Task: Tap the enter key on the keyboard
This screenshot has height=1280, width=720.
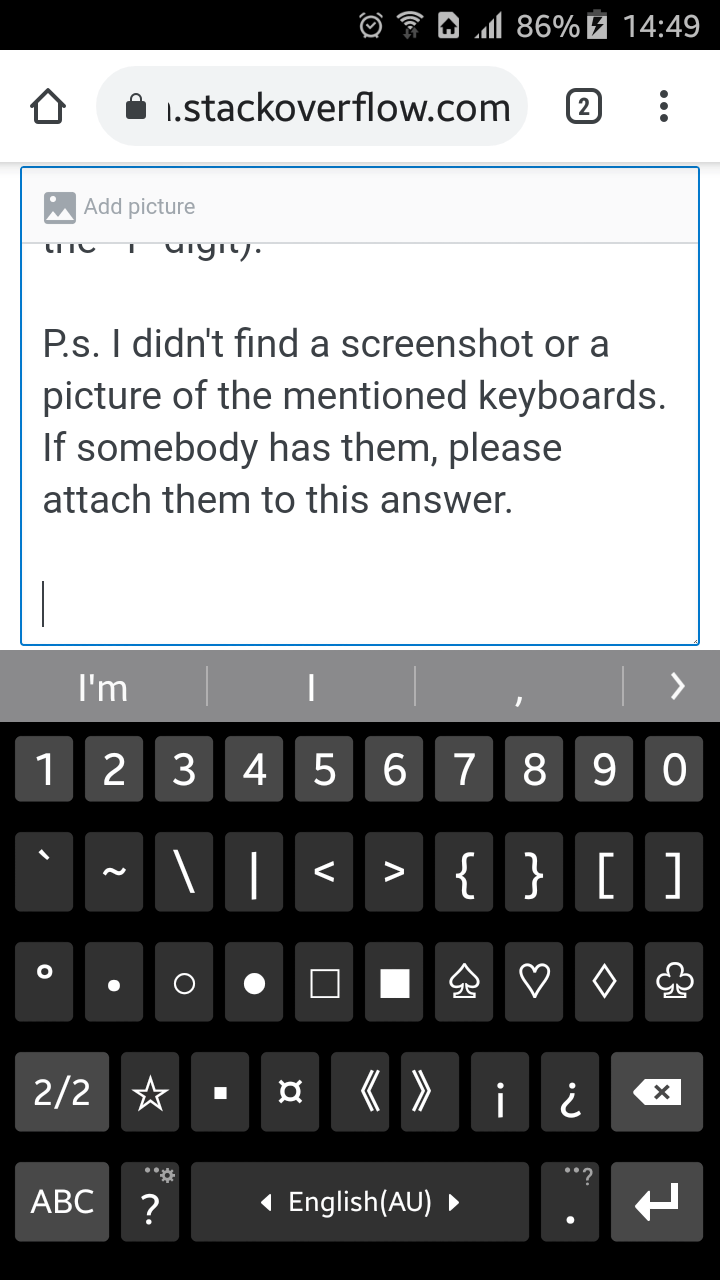Action: pyautogui.click(x=657, y=1202)
